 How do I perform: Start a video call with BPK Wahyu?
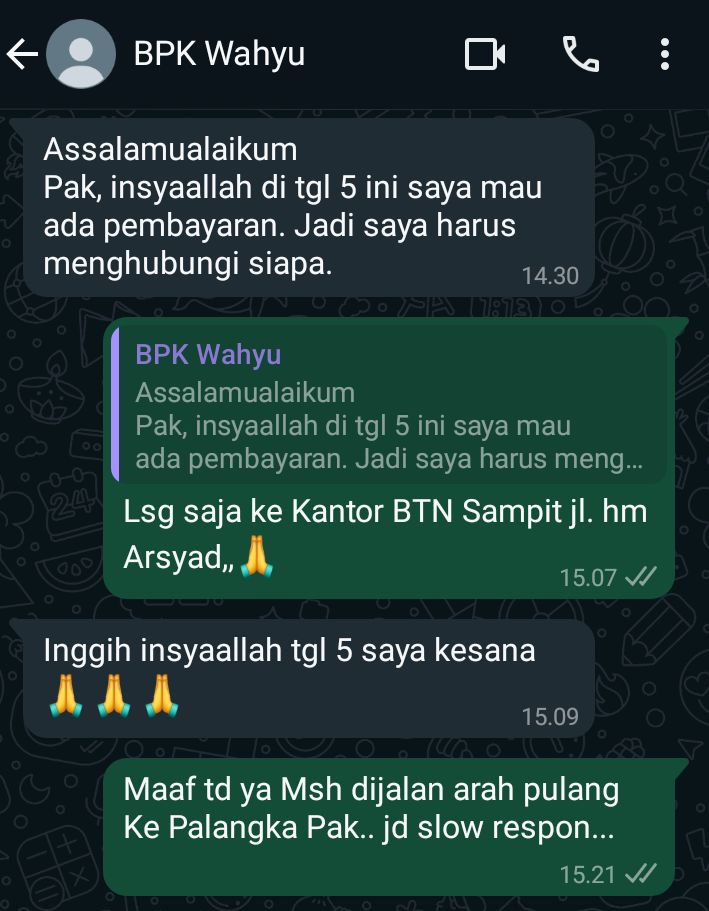(x=485, y=54)
